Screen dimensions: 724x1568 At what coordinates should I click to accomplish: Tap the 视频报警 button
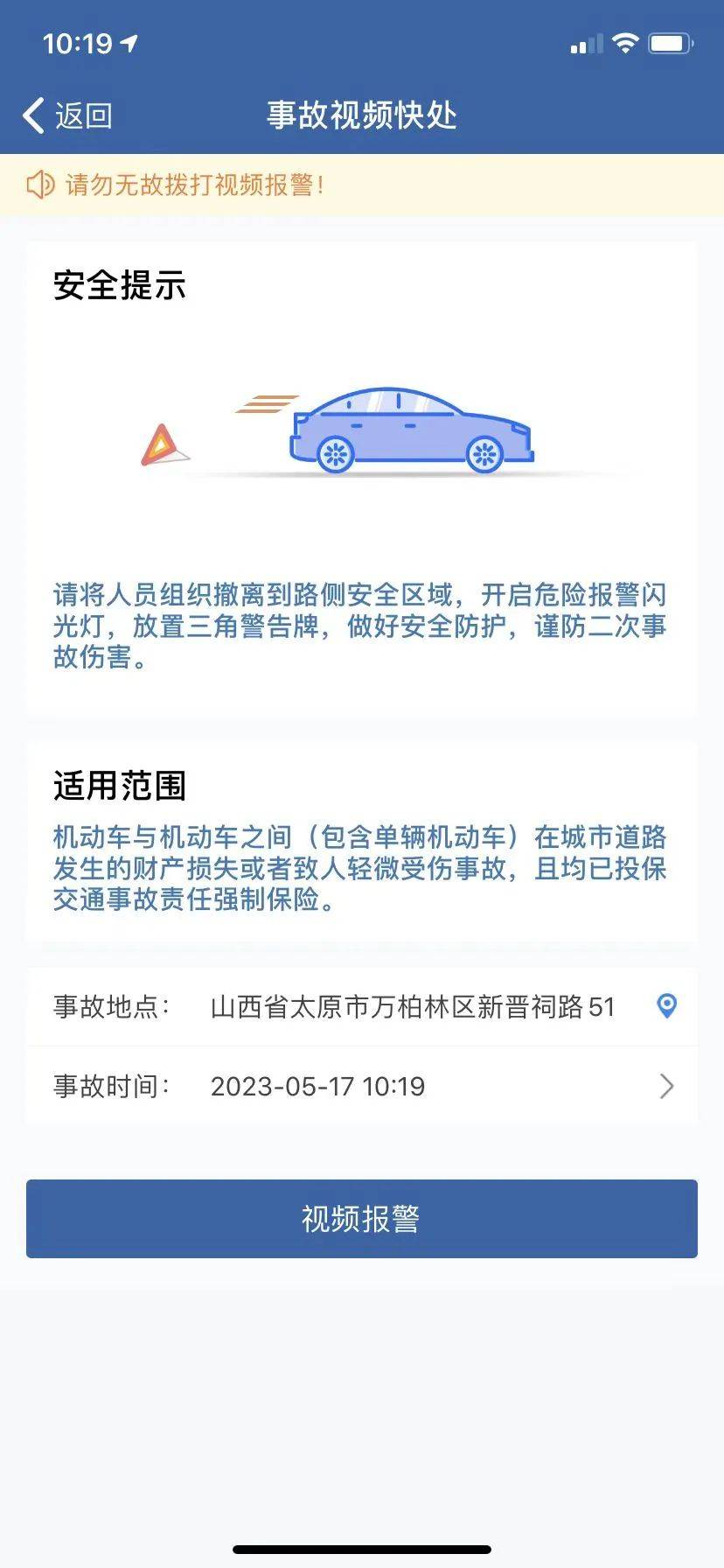(361, 1219)
